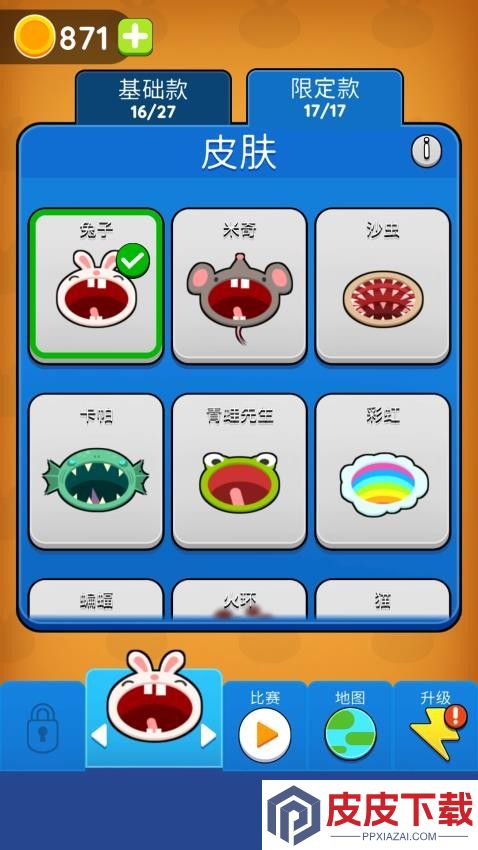Tap the green plus to add coins

pos(135,37)
